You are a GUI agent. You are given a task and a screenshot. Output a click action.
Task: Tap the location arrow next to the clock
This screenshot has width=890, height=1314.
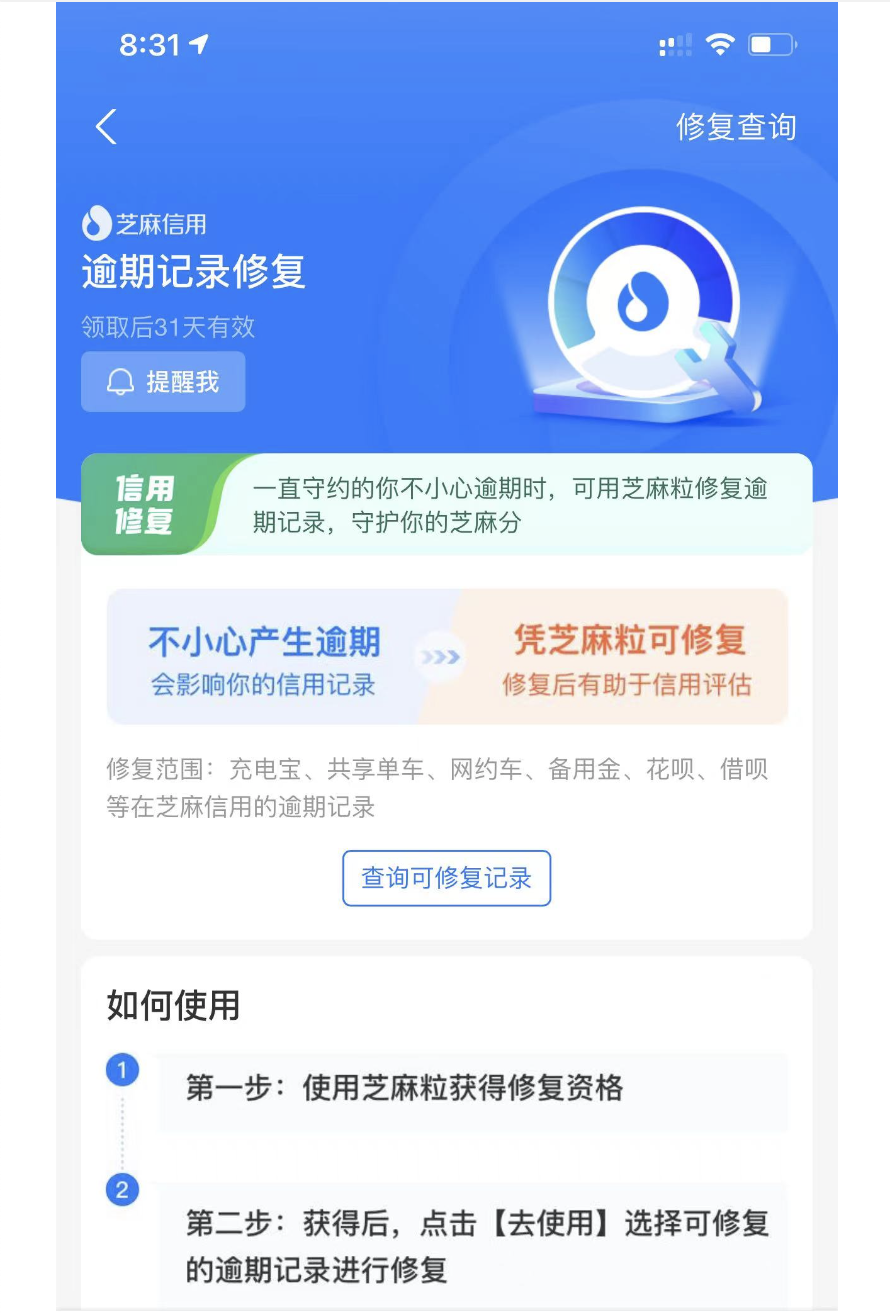pos(200,43)
